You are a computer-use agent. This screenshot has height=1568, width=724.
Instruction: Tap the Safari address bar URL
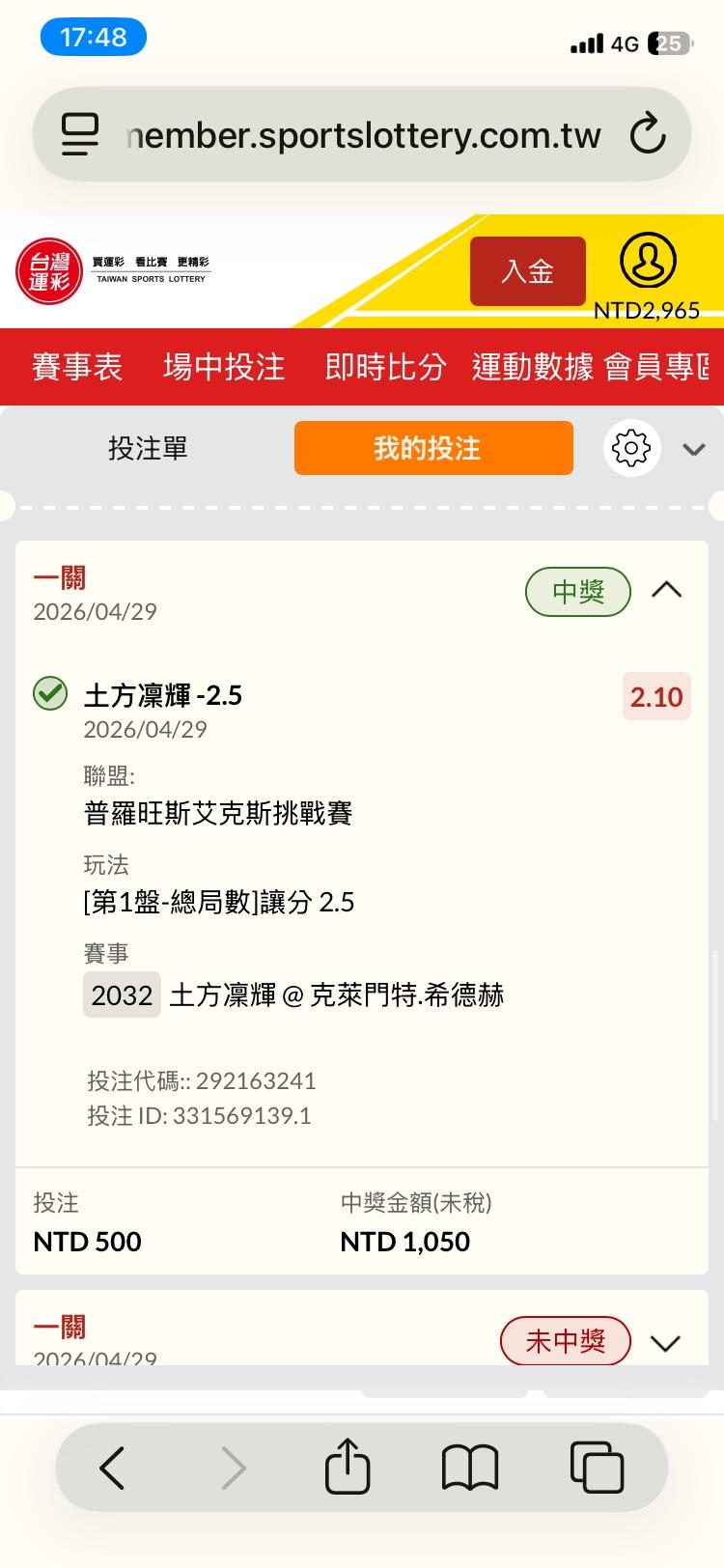pos(362,135)
